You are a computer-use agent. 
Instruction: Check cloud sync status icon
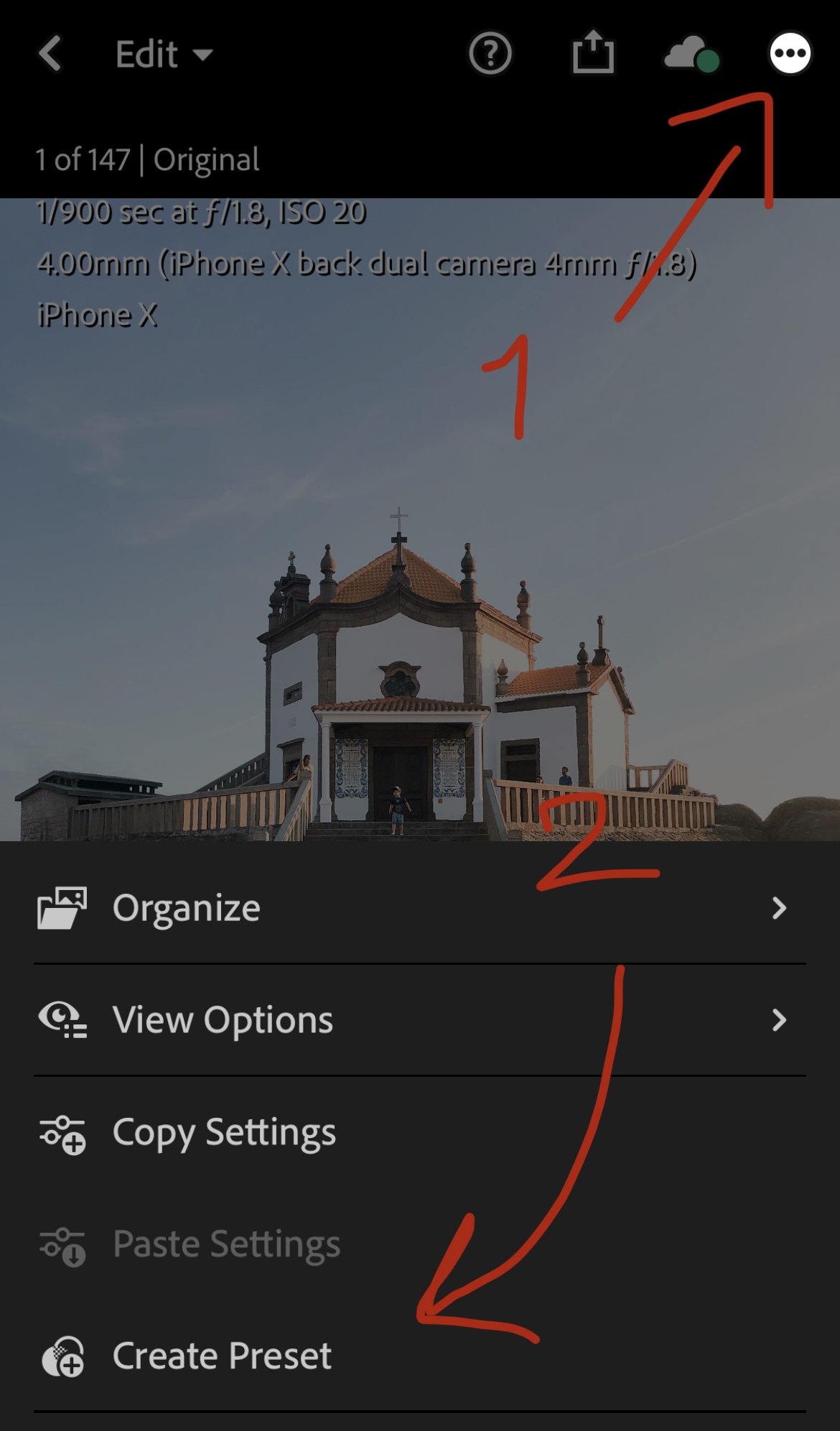click(x=691, y=55)
